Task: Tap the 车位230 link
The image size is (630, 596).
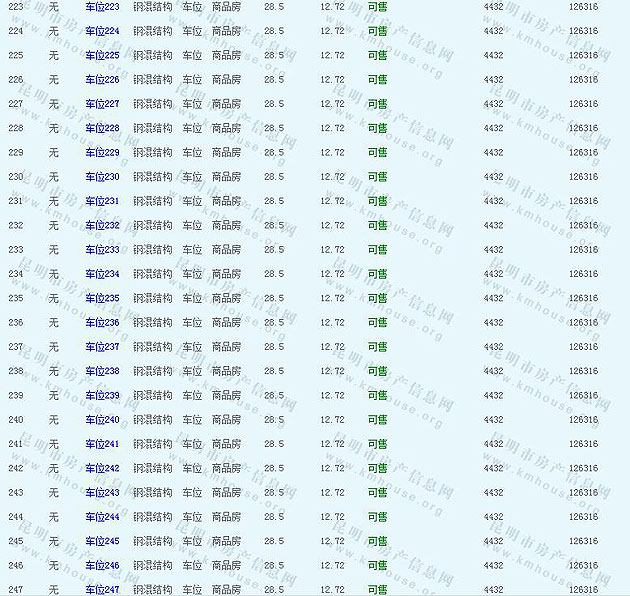Action: [x=102, y=177]
